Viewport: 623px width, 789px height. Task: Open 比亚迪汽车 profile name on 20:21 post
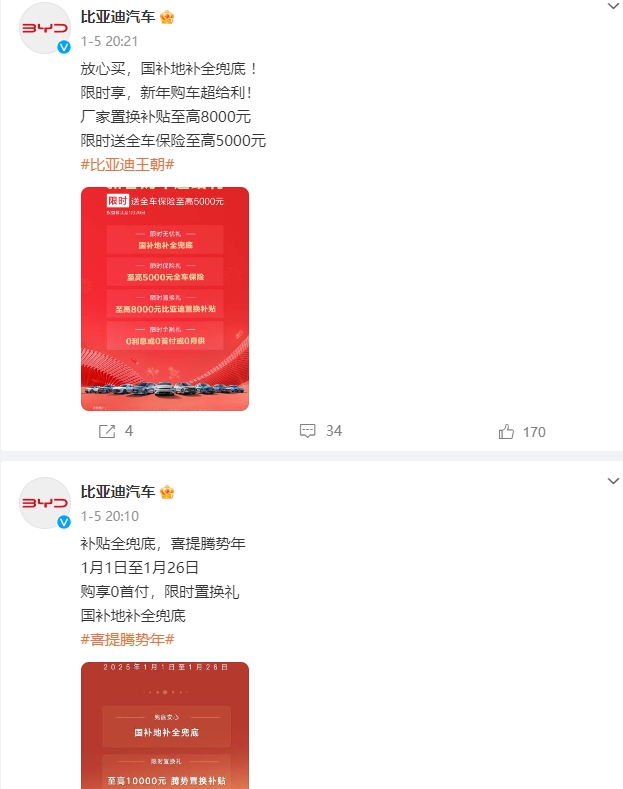[118, 16]
